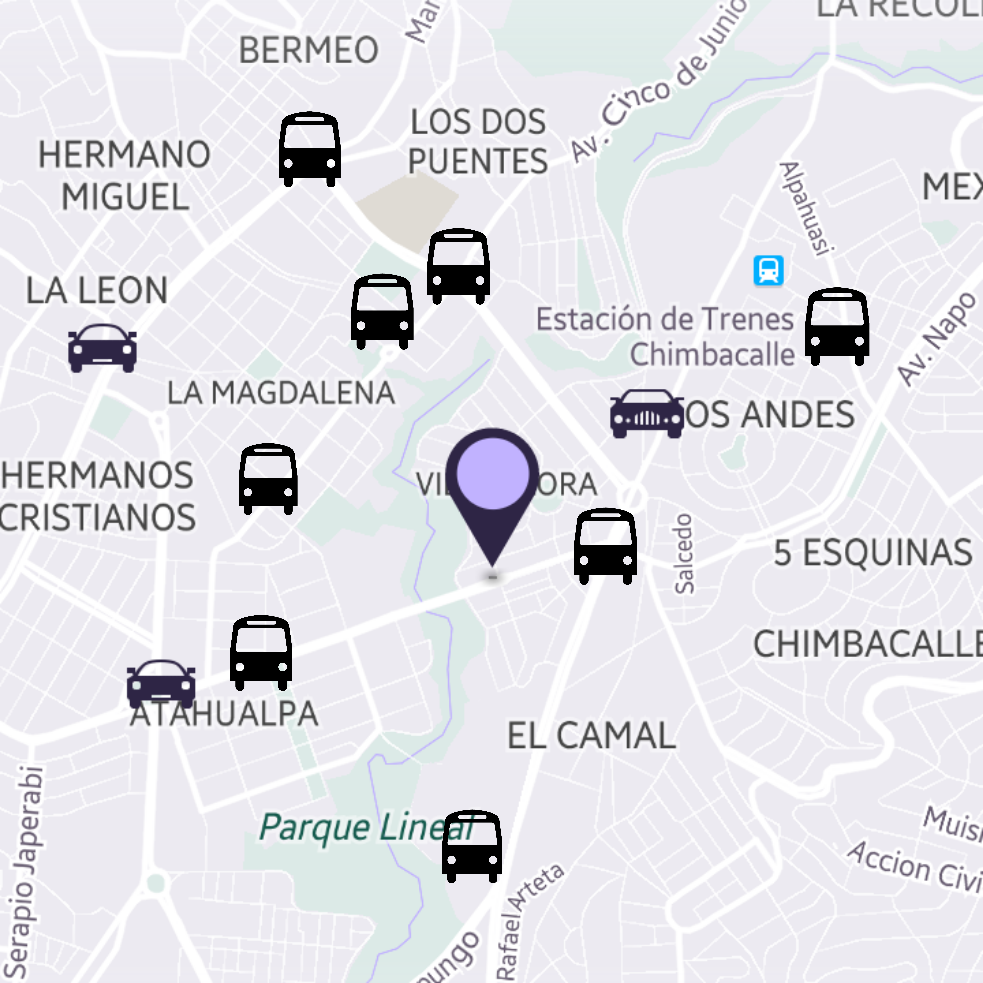Tap the car marker under La Leon

[x=102, y=348]
